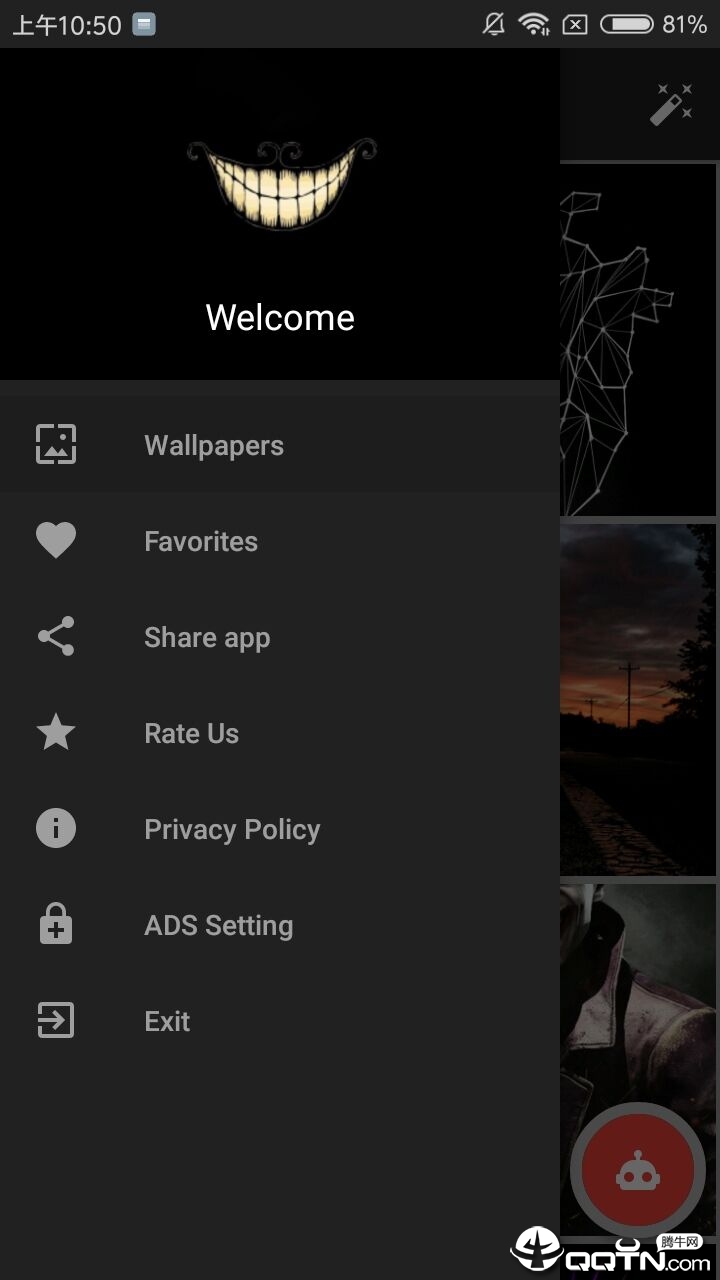Open the geometric line-art wallpaper

637,340
